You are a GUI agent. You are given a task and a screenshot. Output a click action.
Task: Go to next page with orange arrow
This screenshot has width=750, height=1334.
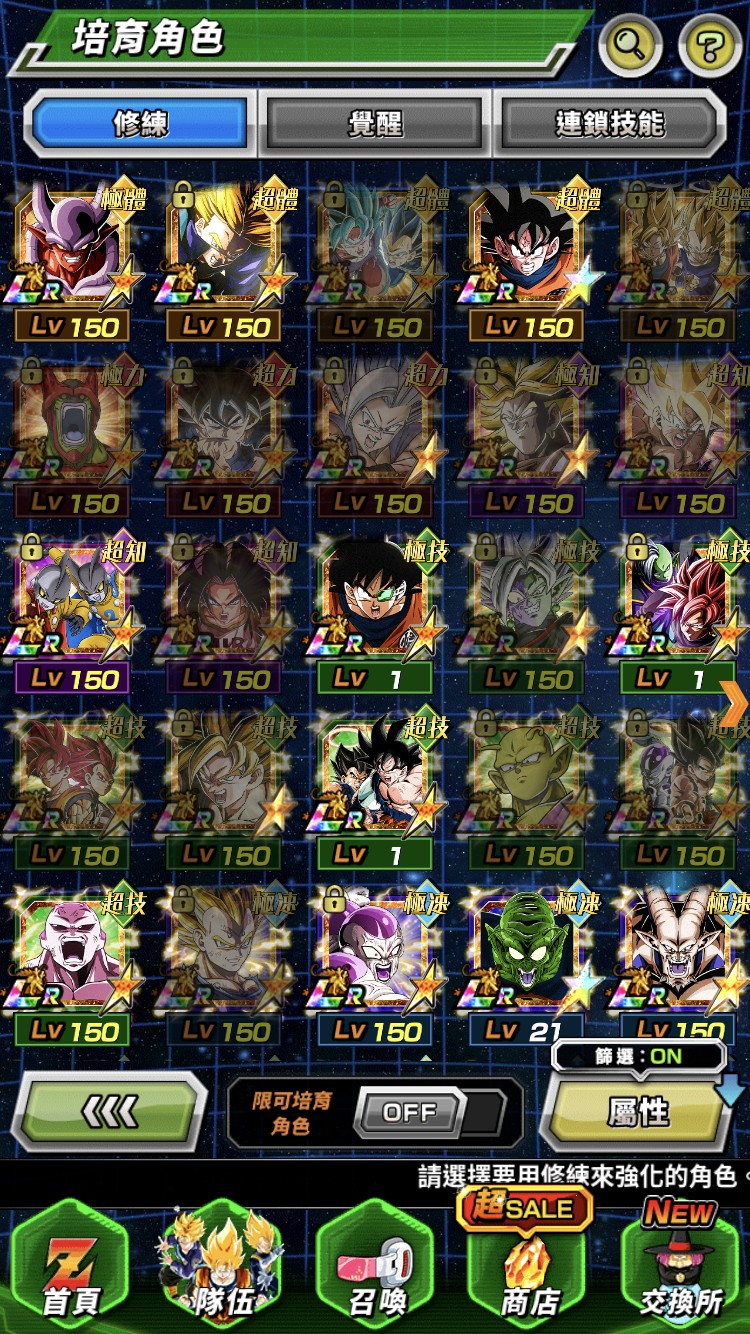733,706
